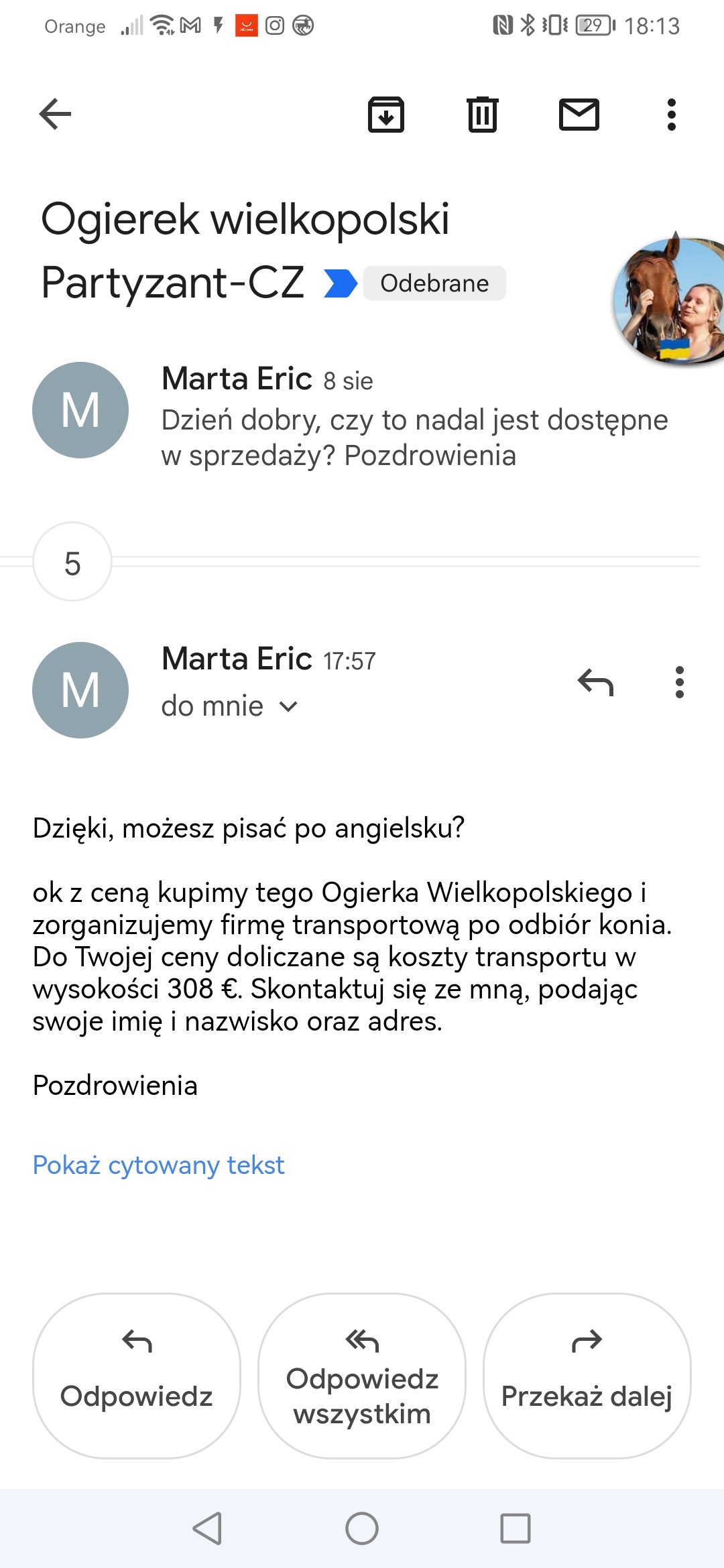724x1568 pixels.
Task: Mark the conversation as unread
Action: [x=579, y=114]
